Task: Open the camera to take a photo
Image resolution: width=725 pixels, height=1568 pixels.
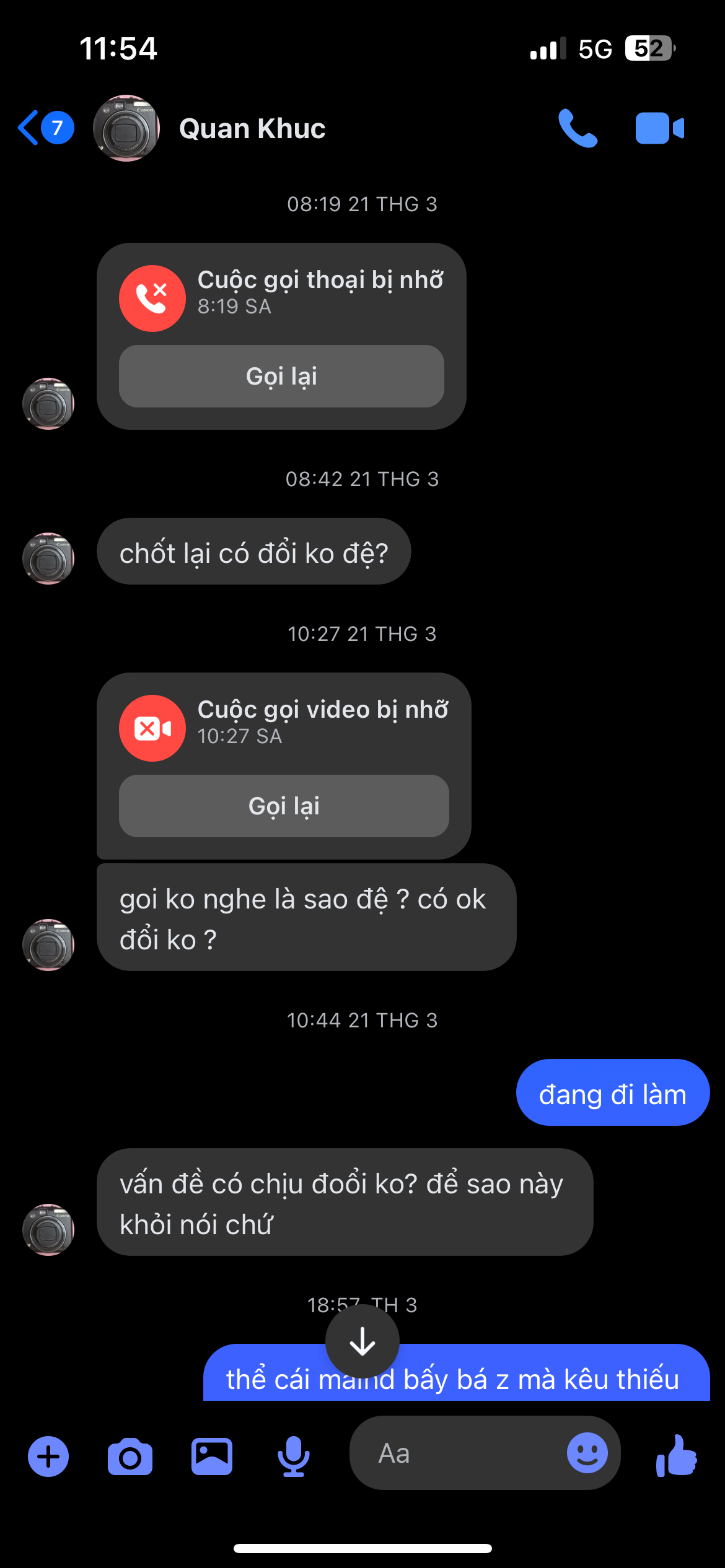Action: tap(130, 1457)
